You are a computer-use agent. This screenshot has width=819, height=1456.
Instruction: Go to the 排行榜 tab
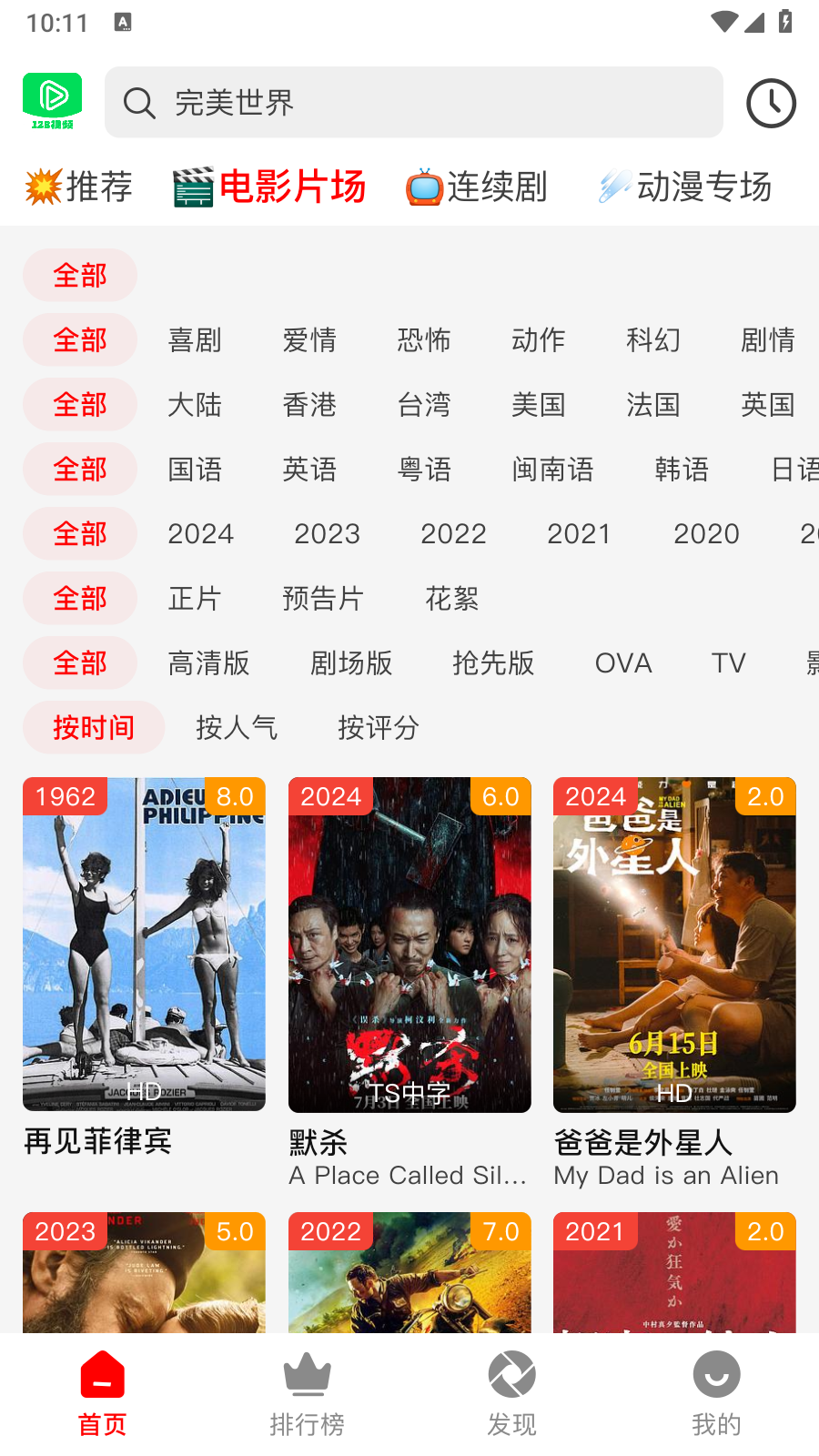[307, 1393]
